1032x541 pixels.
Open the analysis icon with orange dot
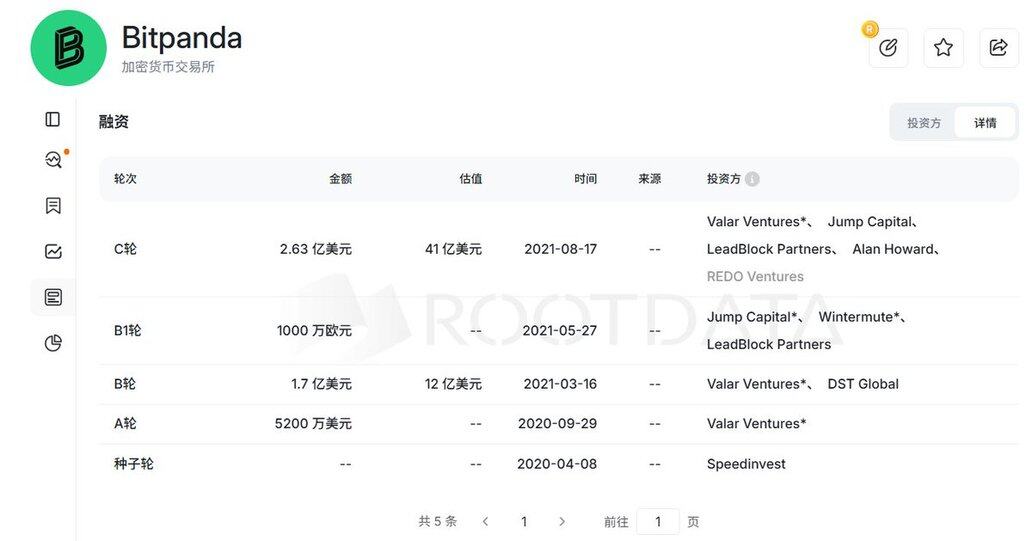pyautogui.click(x=53, y=160)
